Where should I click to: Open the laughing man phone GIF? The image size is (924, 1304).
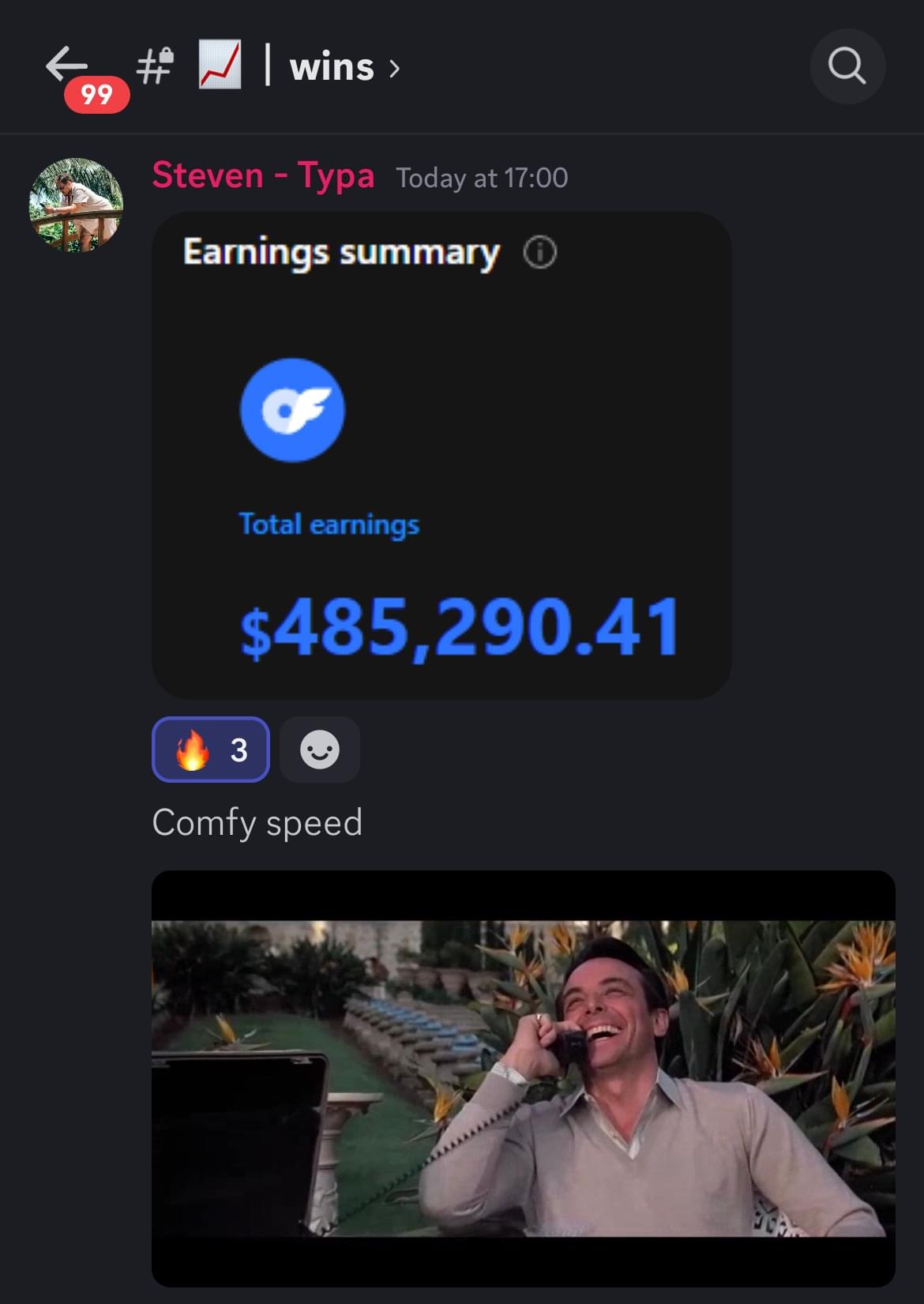coord(523,1078)
